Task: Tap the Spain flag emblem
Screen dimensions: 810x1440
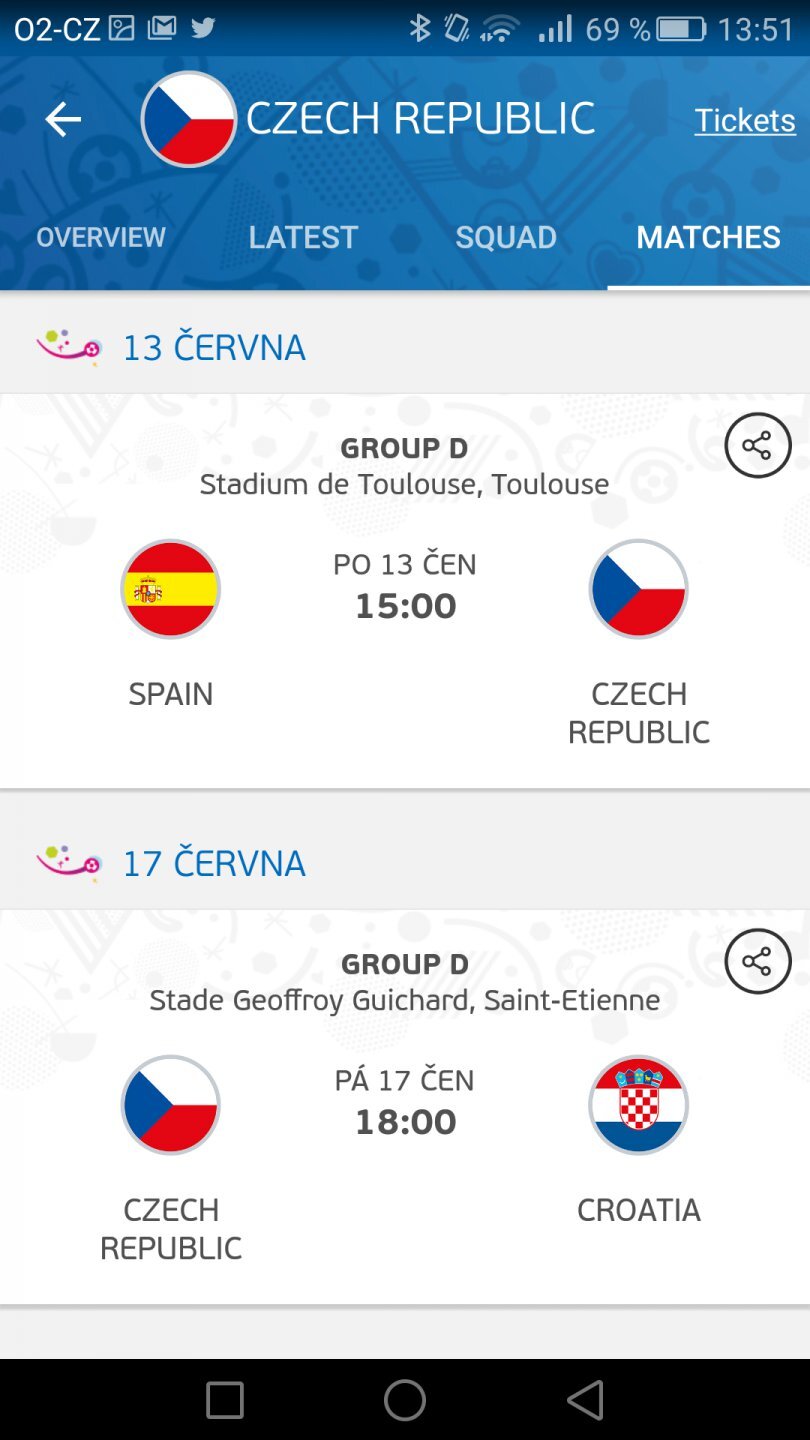Action: pos(170,588)
